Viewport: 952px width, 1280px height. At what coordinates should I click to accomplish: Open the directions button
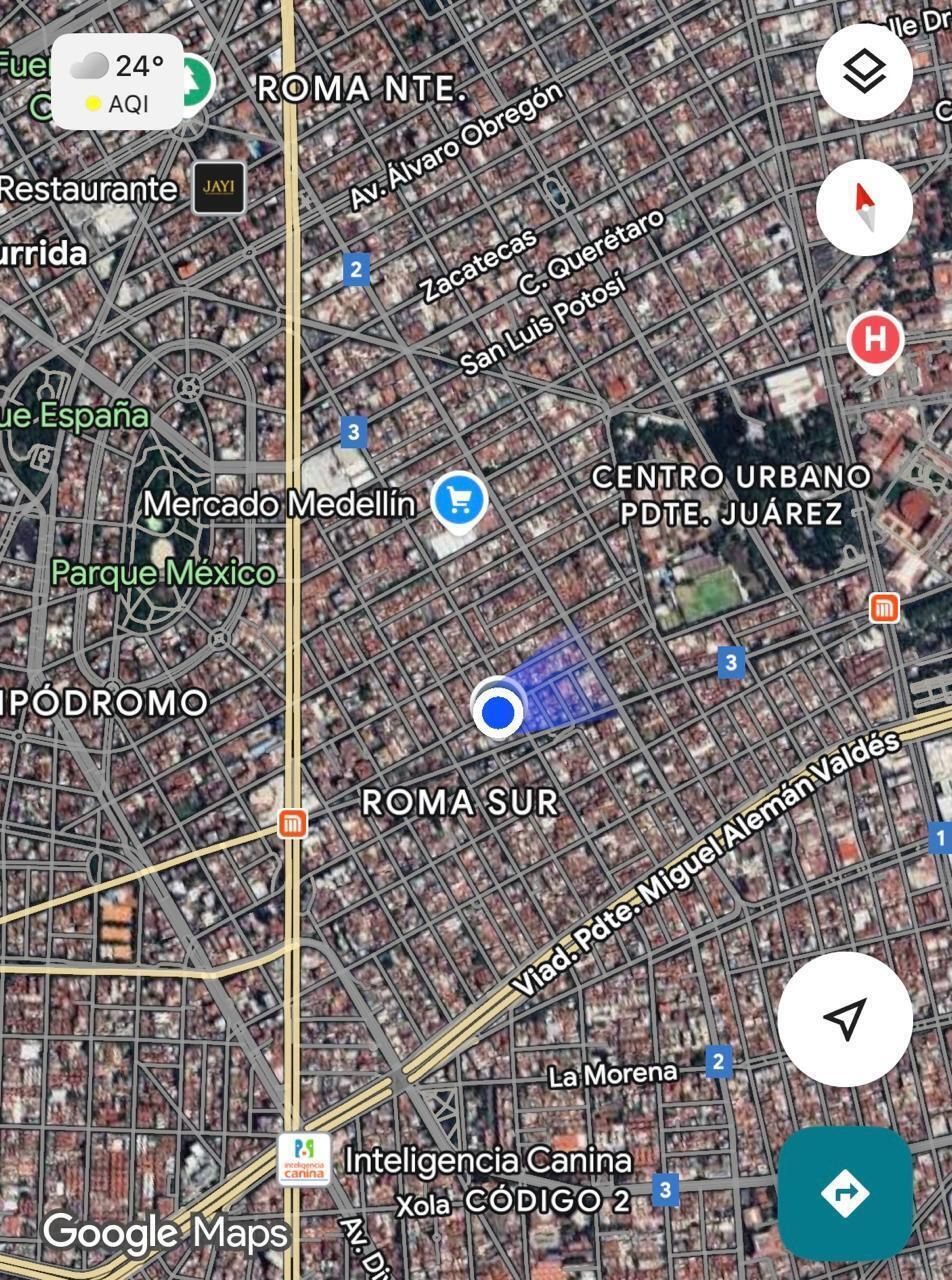pos(845,1193)
